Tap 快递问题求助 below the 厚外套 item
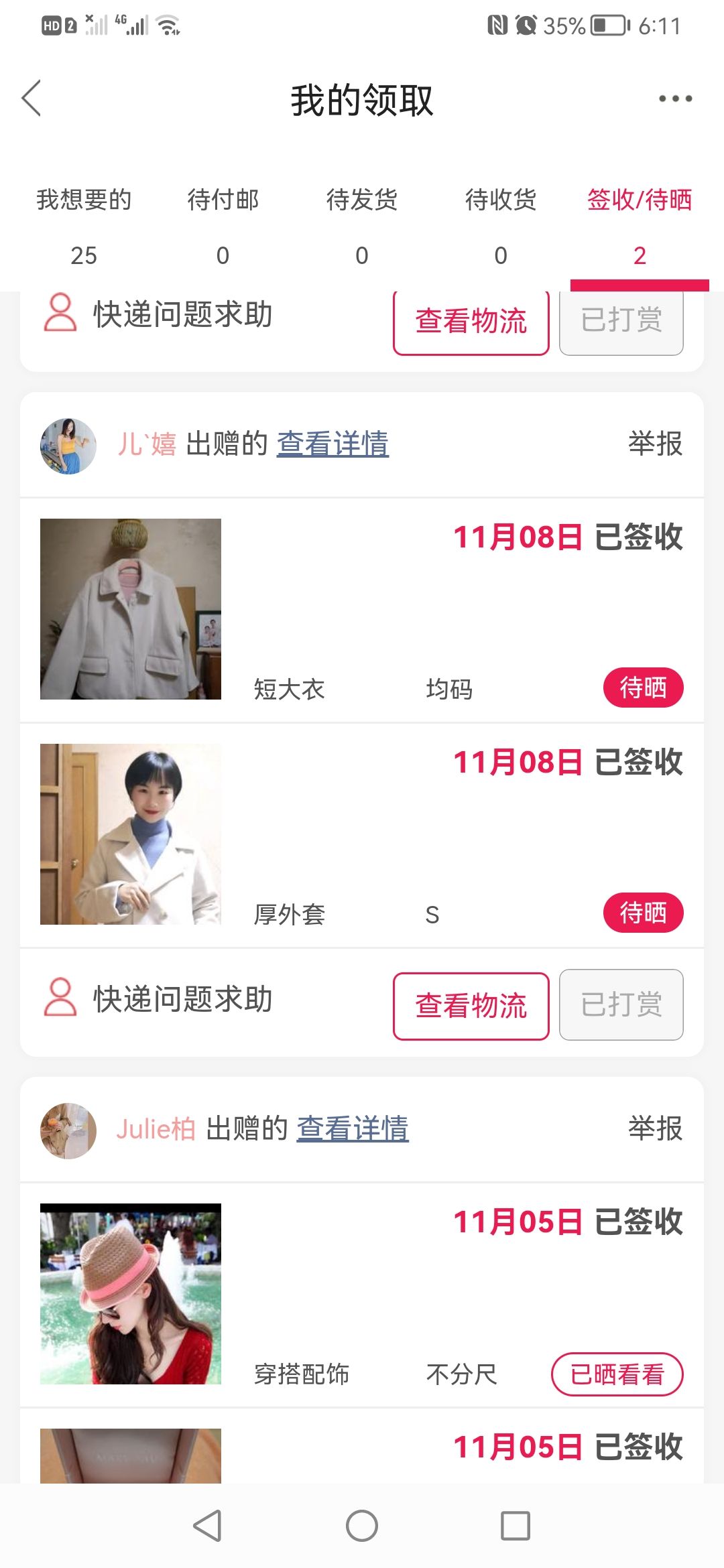Image resolution: width=724 pixels, height=1568 pixels. coord(160,999)
